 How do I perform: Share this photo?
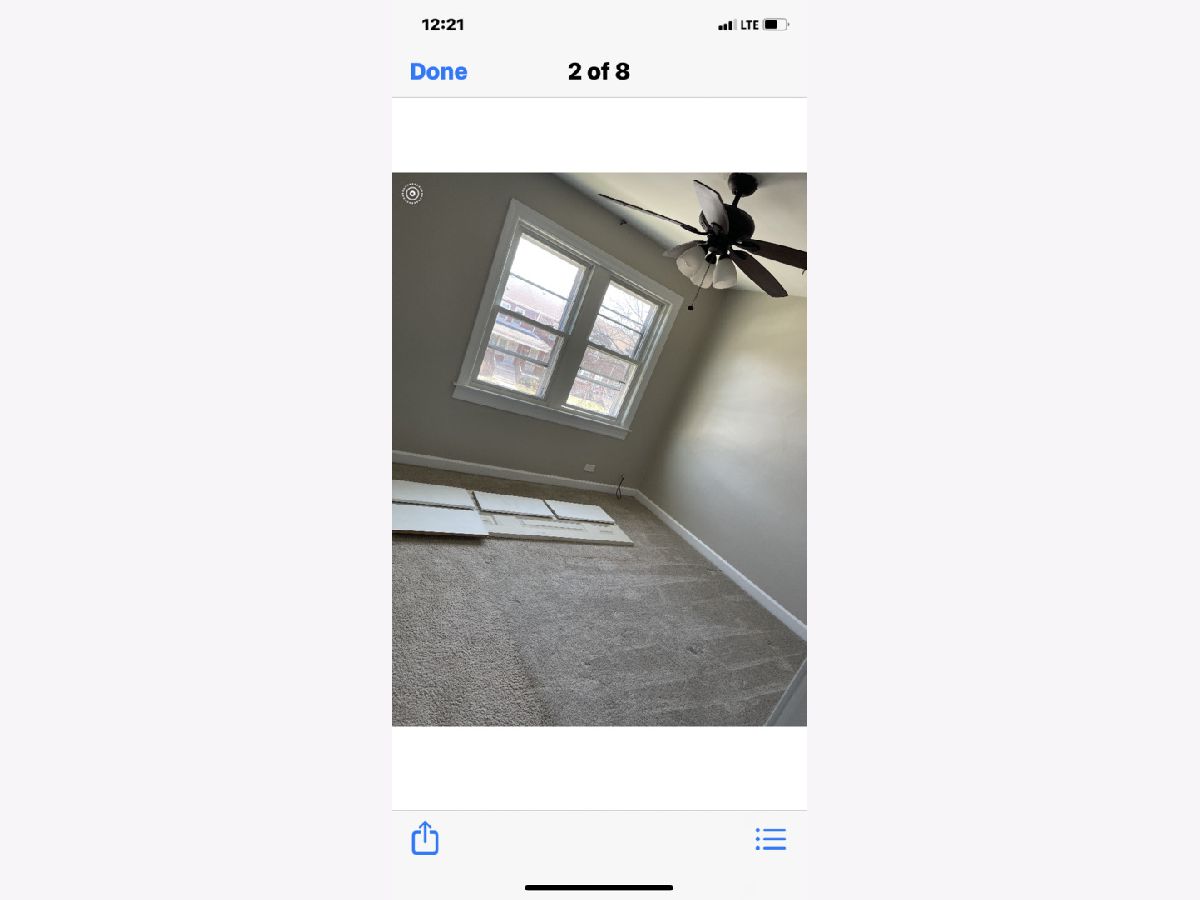pos(425,838)
